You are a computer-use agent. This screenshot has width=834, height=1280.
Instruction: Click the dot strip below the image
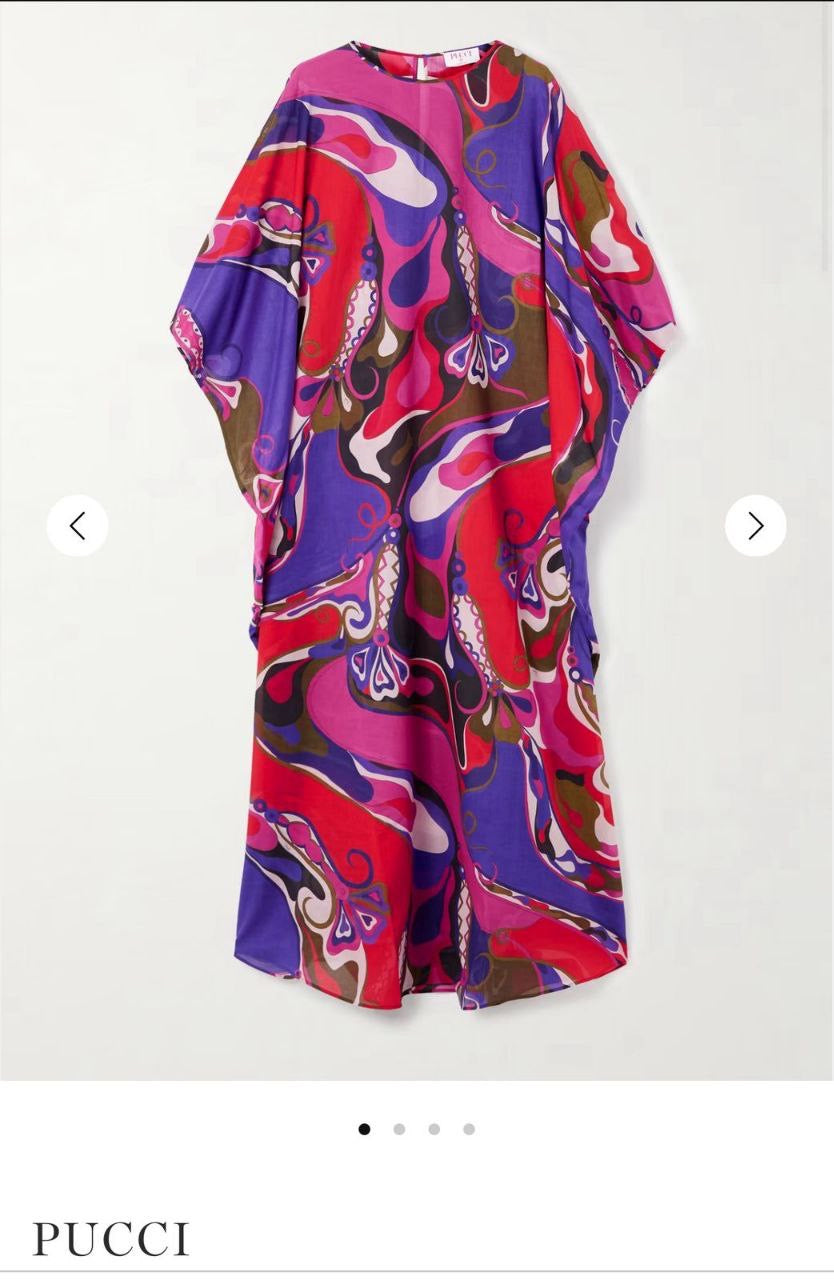pos(417,1128)
